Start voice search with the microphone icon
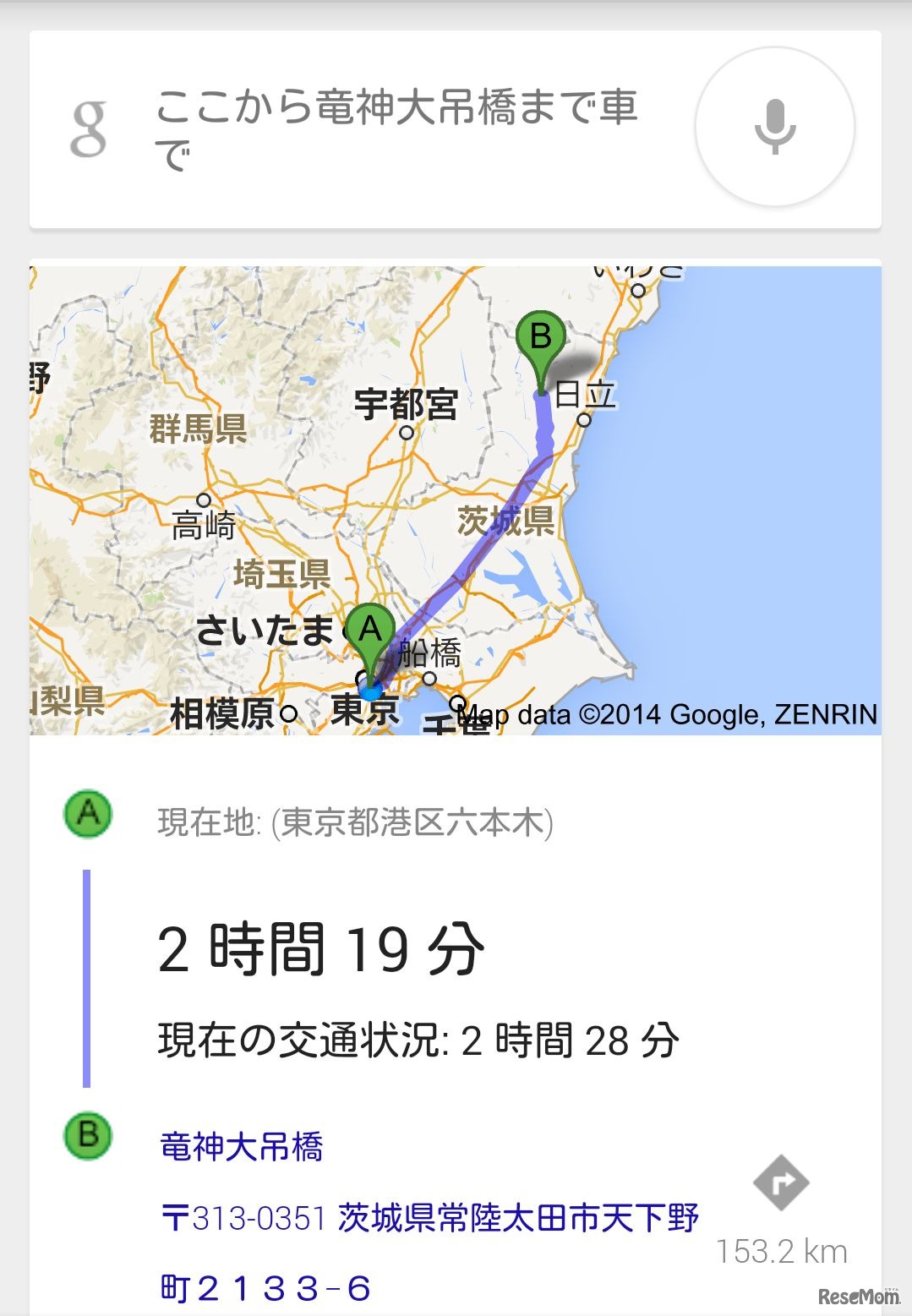Image resolution: width=912 pixels, height=1316 pixels. coord(773,127)
